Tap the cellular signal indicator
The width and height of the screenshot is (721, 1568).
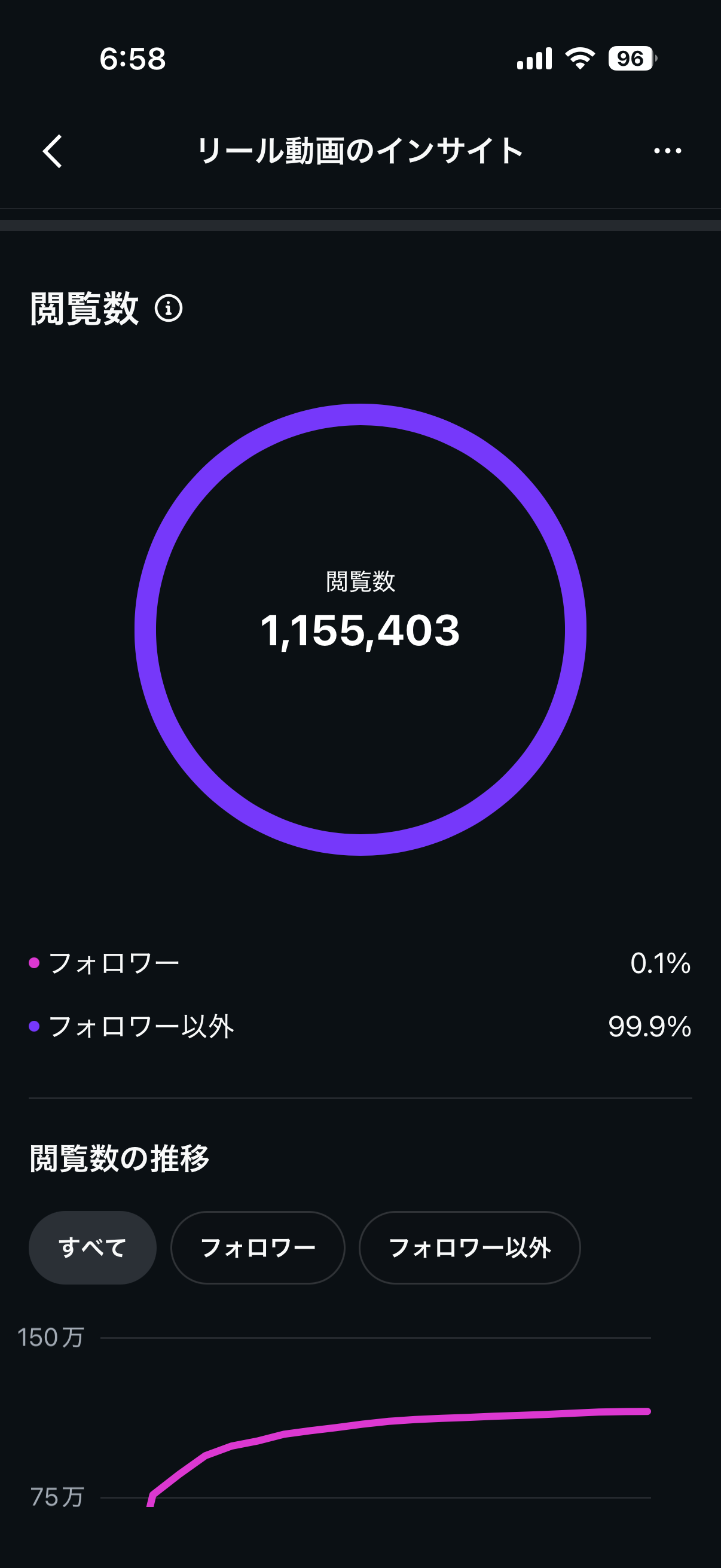tap(535, 58)
